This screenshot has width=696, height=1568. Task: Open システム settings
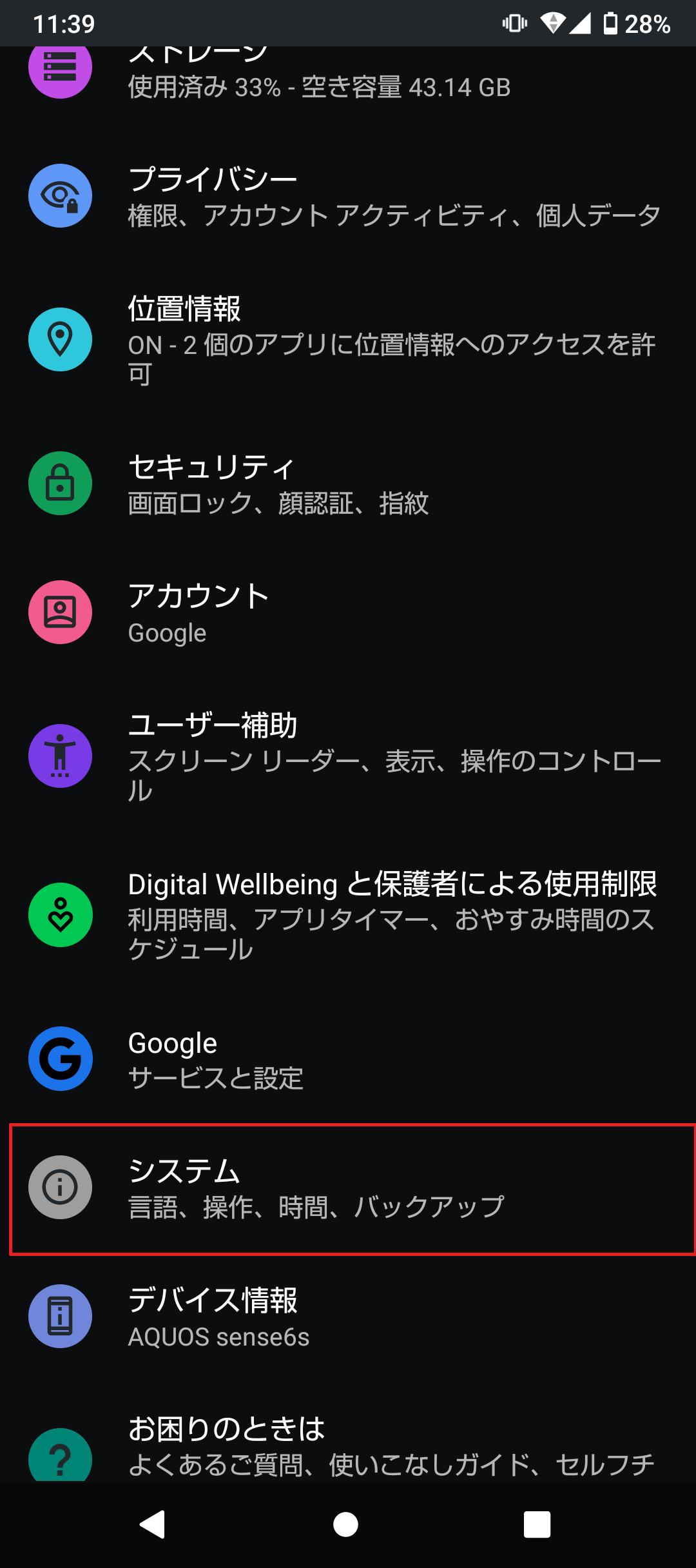(x=348, y=1188)
